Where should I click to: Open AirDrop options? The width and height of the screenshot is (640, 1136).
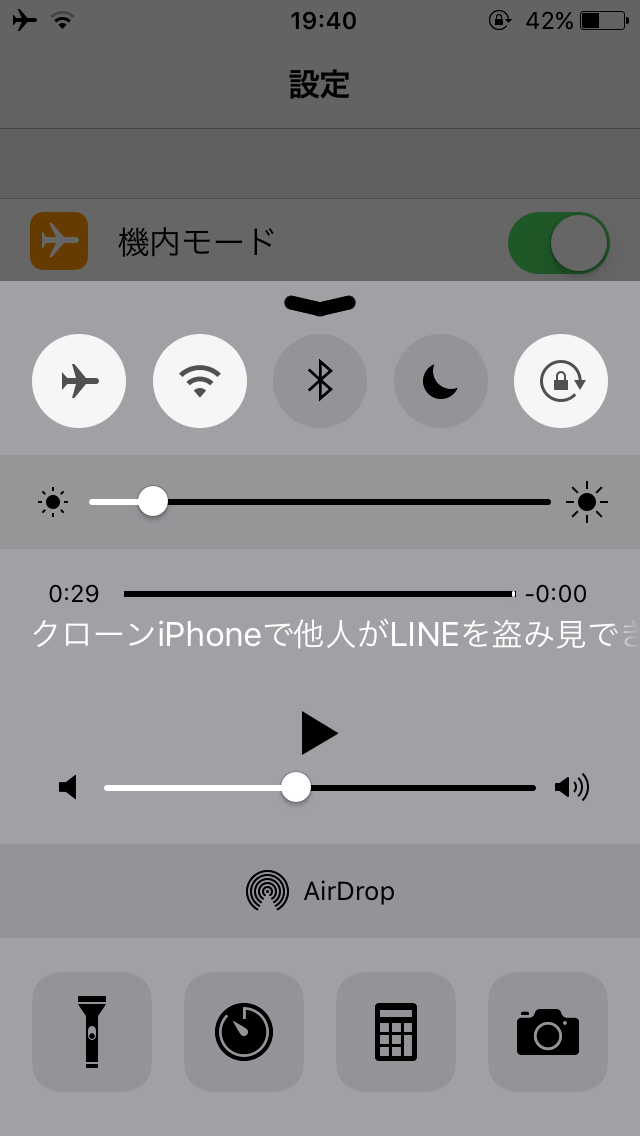click(320, 890)
